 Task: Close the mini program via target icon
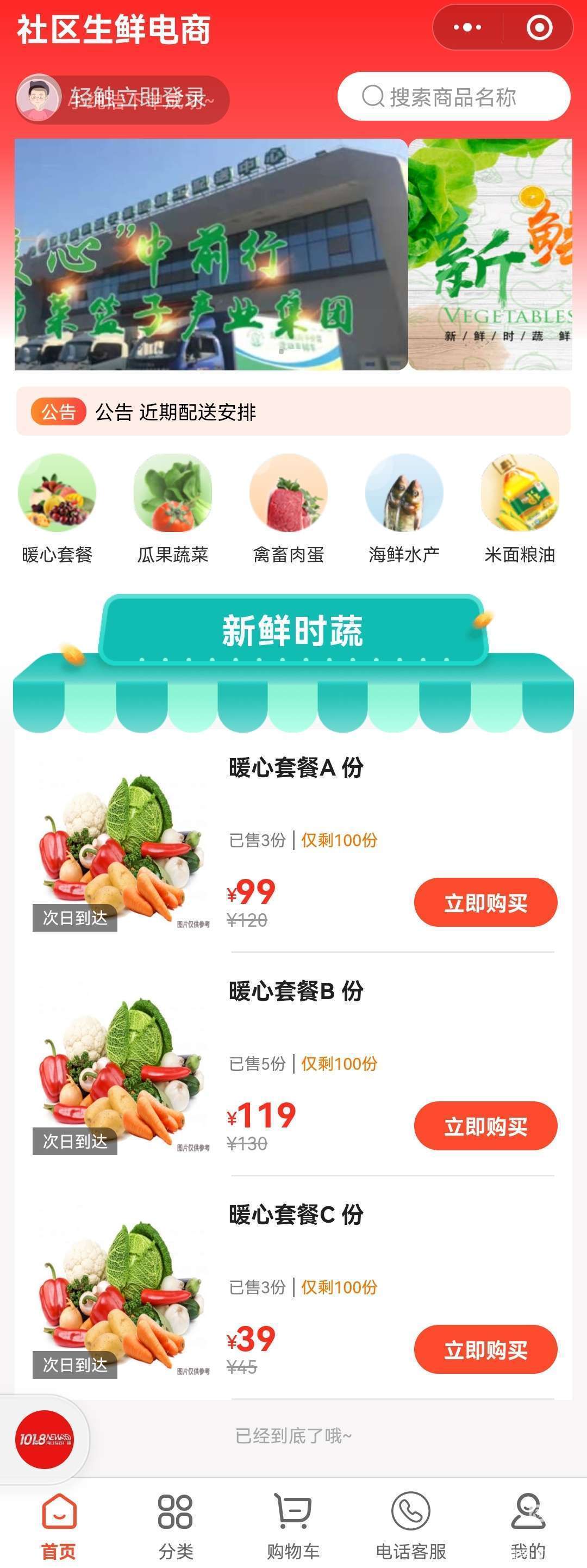click(x=539, y=27)
